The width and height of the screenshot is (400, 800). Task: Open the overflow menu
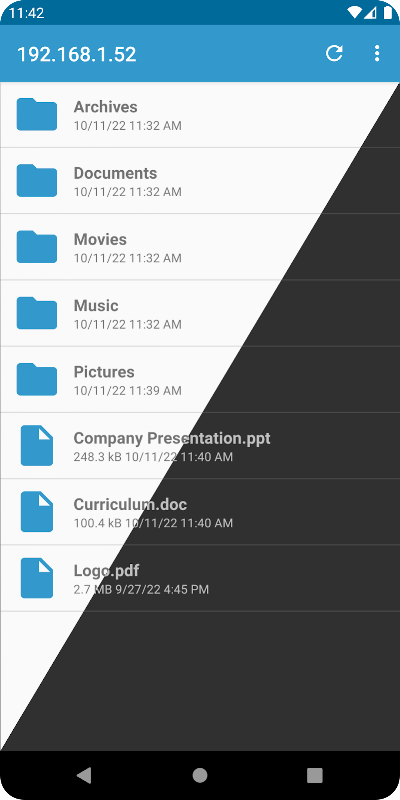(377, 53)
